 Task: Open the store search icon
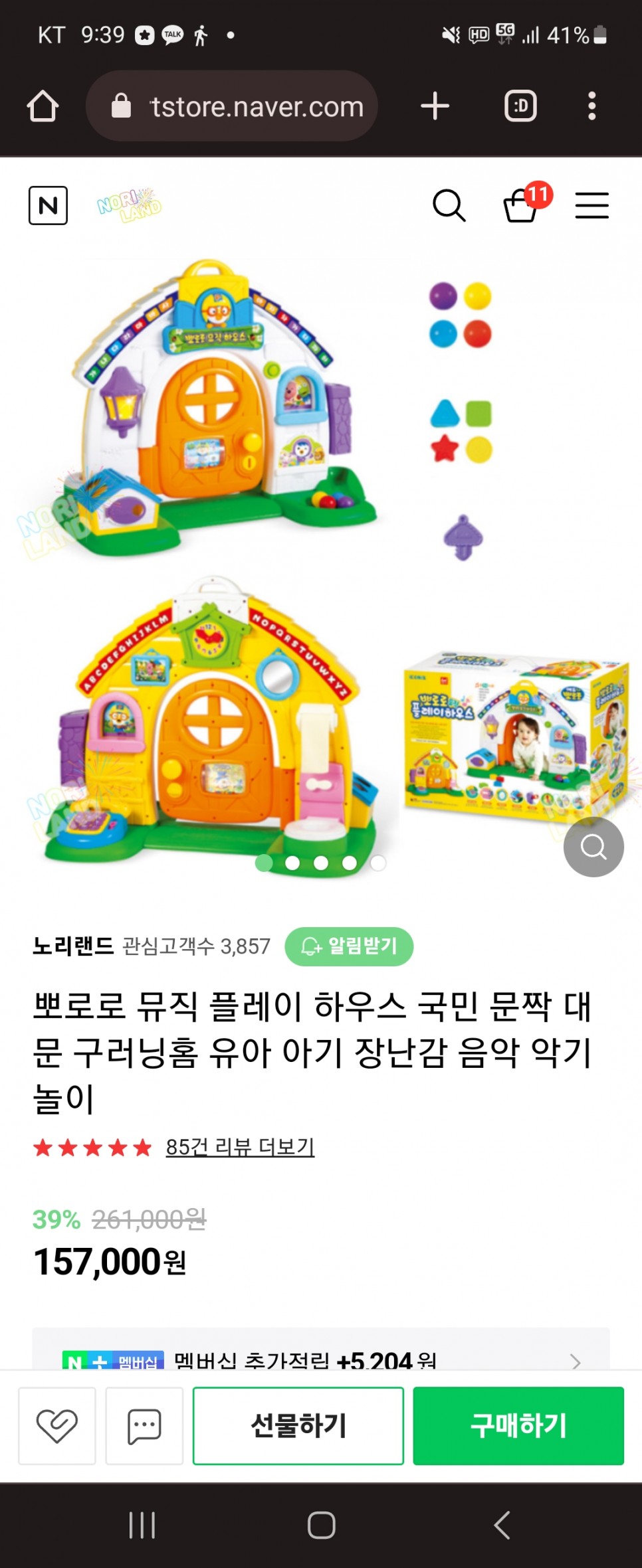449,205
